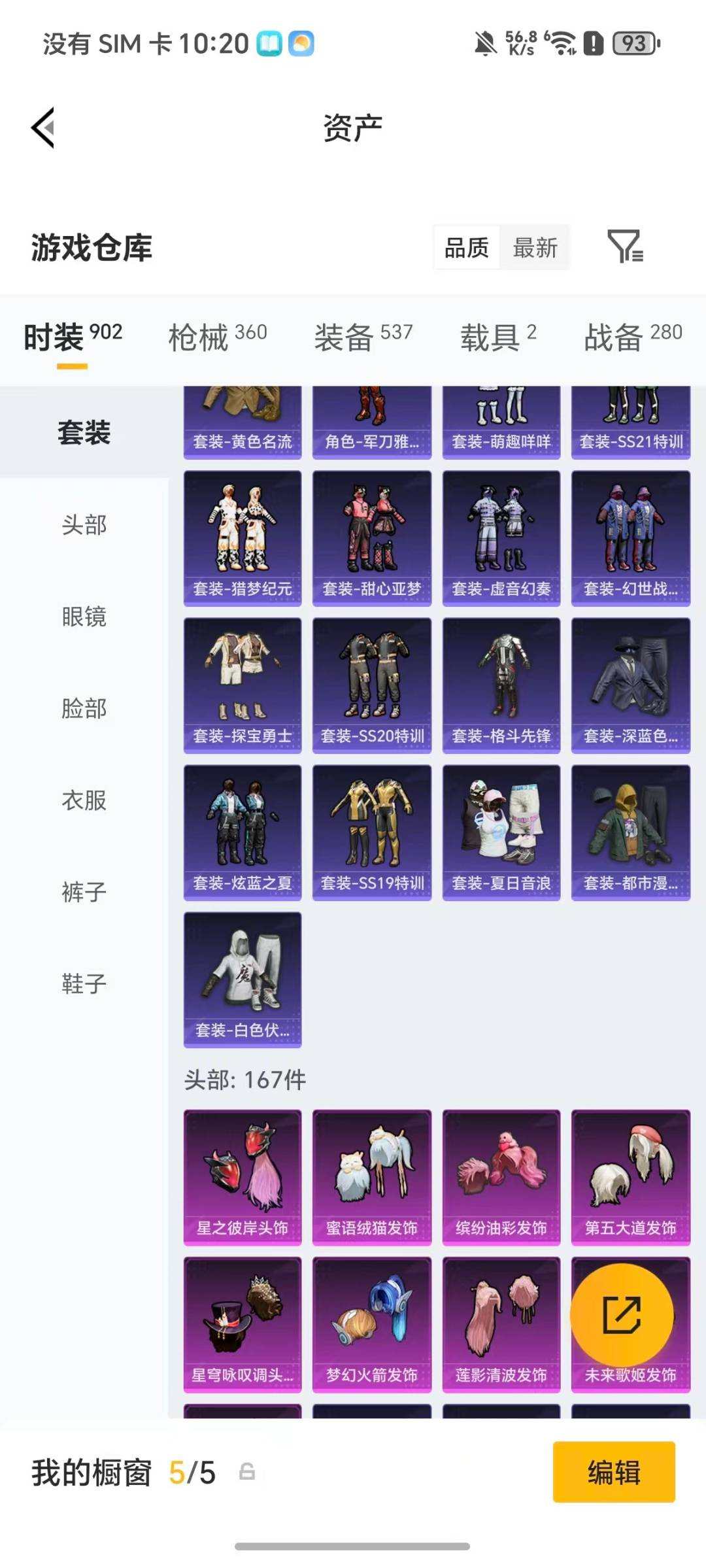Select the 套装 category in the sidebar
Image resolution: width=706 pixels, height=1568 pixels.
84,433
